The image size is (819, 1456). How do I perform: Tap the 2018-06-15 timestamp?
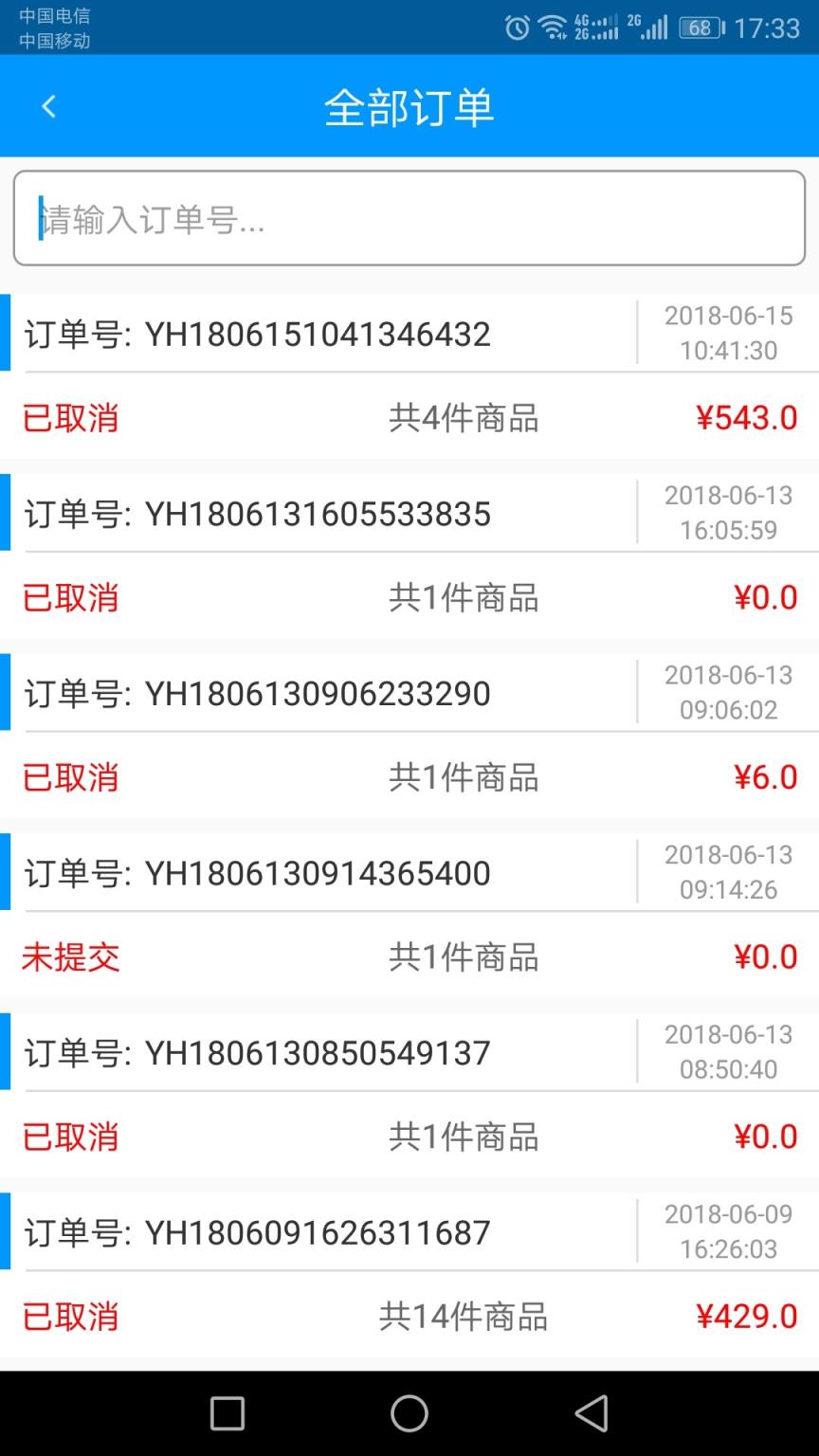coord(728,317)
